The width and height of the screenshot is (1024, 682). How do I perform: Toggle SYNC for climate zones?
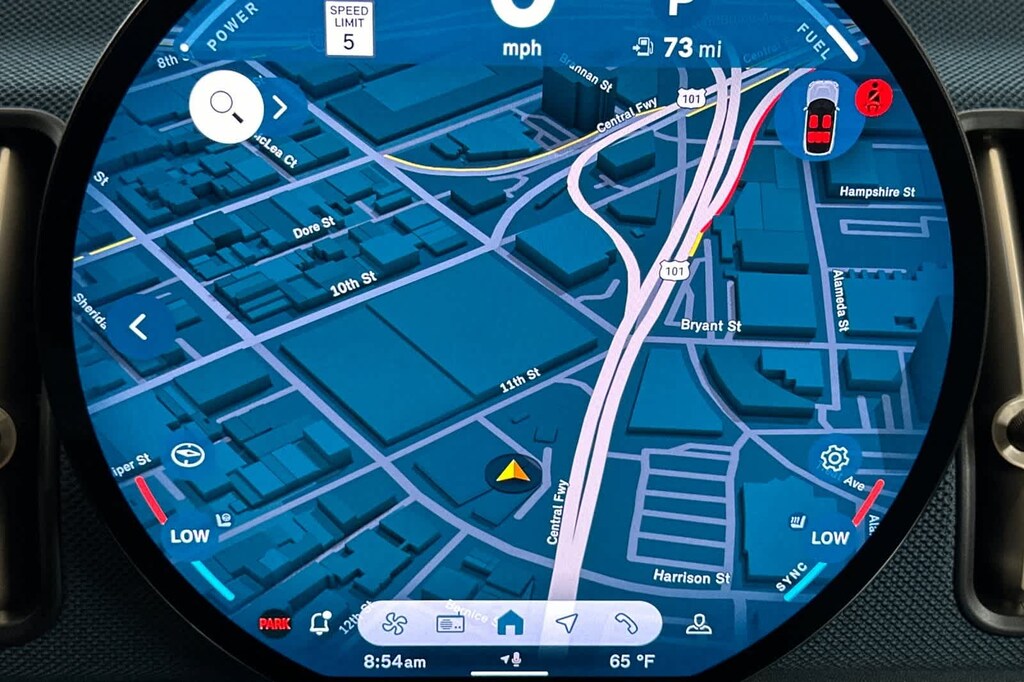click(x=791, y=578)
